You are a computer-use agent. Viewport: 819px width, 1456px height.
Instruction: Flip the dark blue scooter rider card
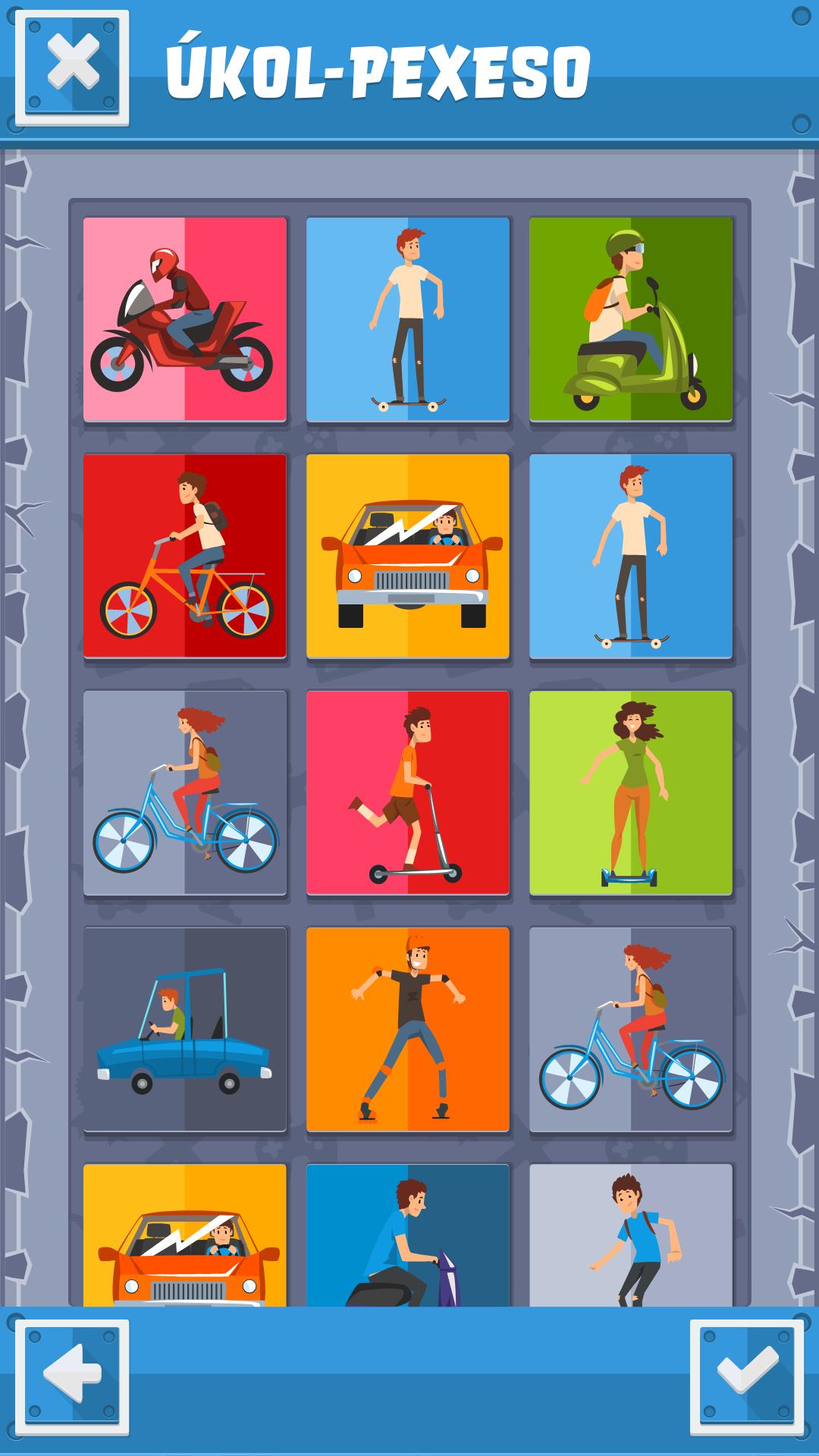[x=408, y=1236]
